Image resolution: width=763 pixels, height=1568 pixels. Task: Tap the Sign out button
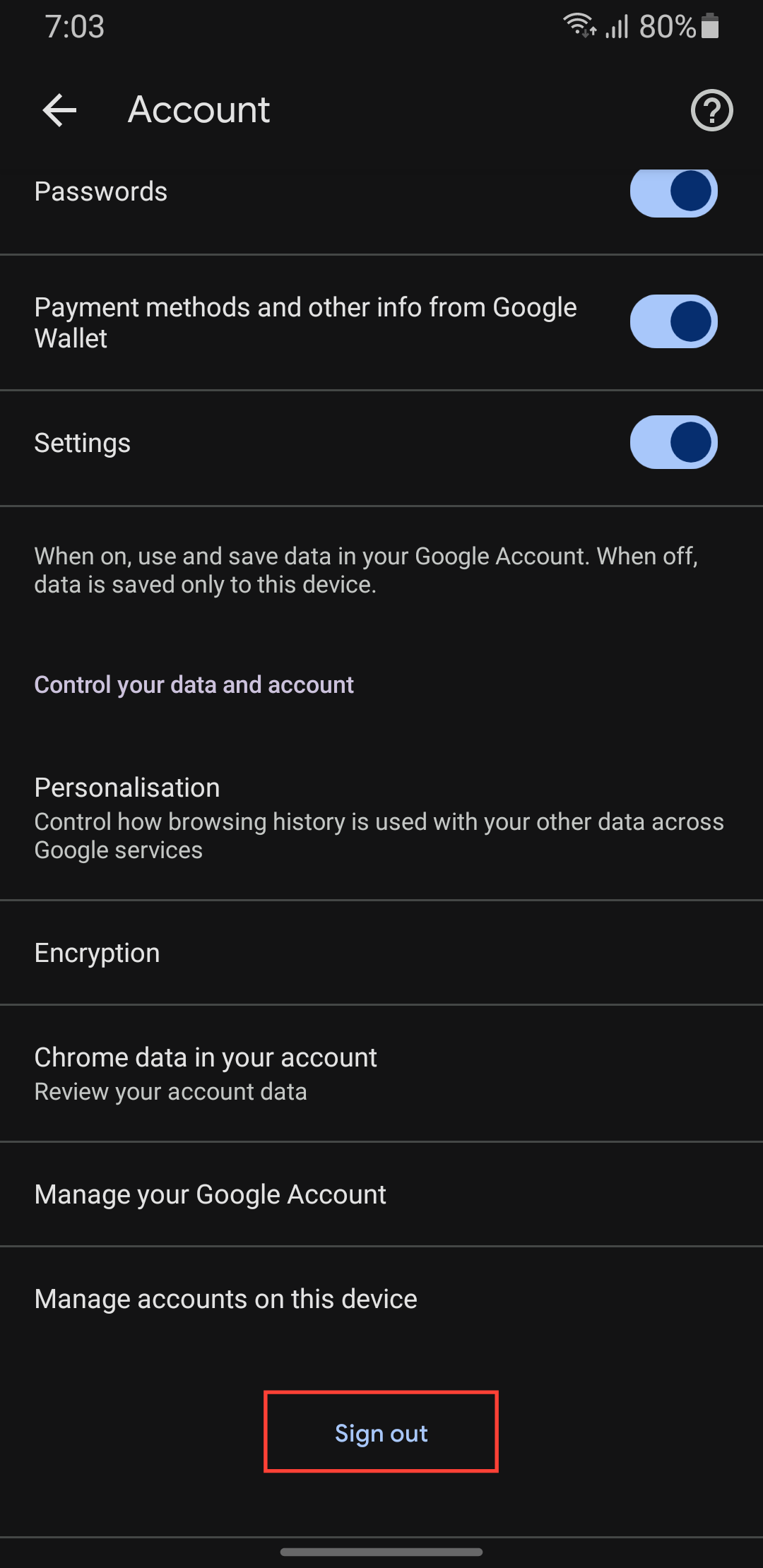point(381,1432)
